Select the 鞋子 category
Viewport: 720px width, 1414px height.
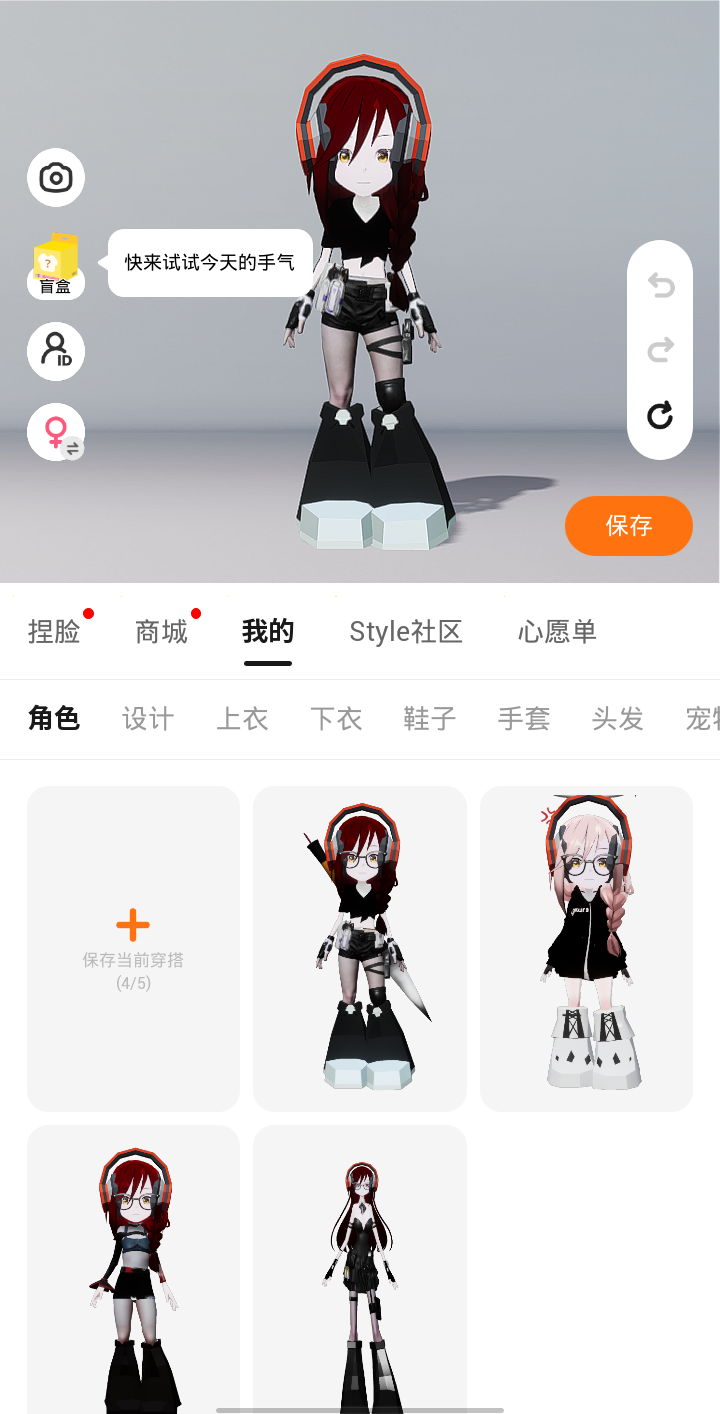tap(430, 719)
